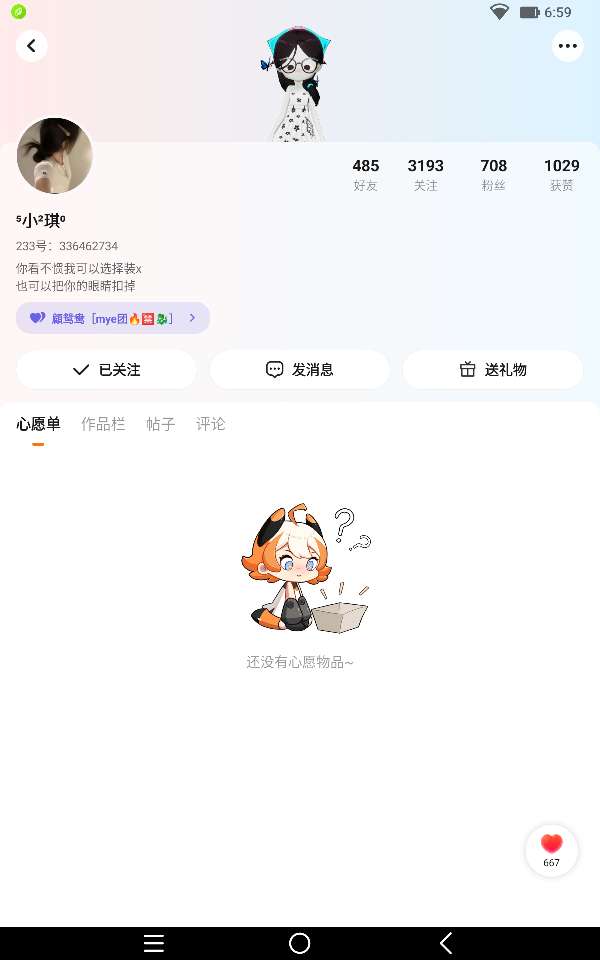View the 708 粉丝 followers list

tap(494, 174)
